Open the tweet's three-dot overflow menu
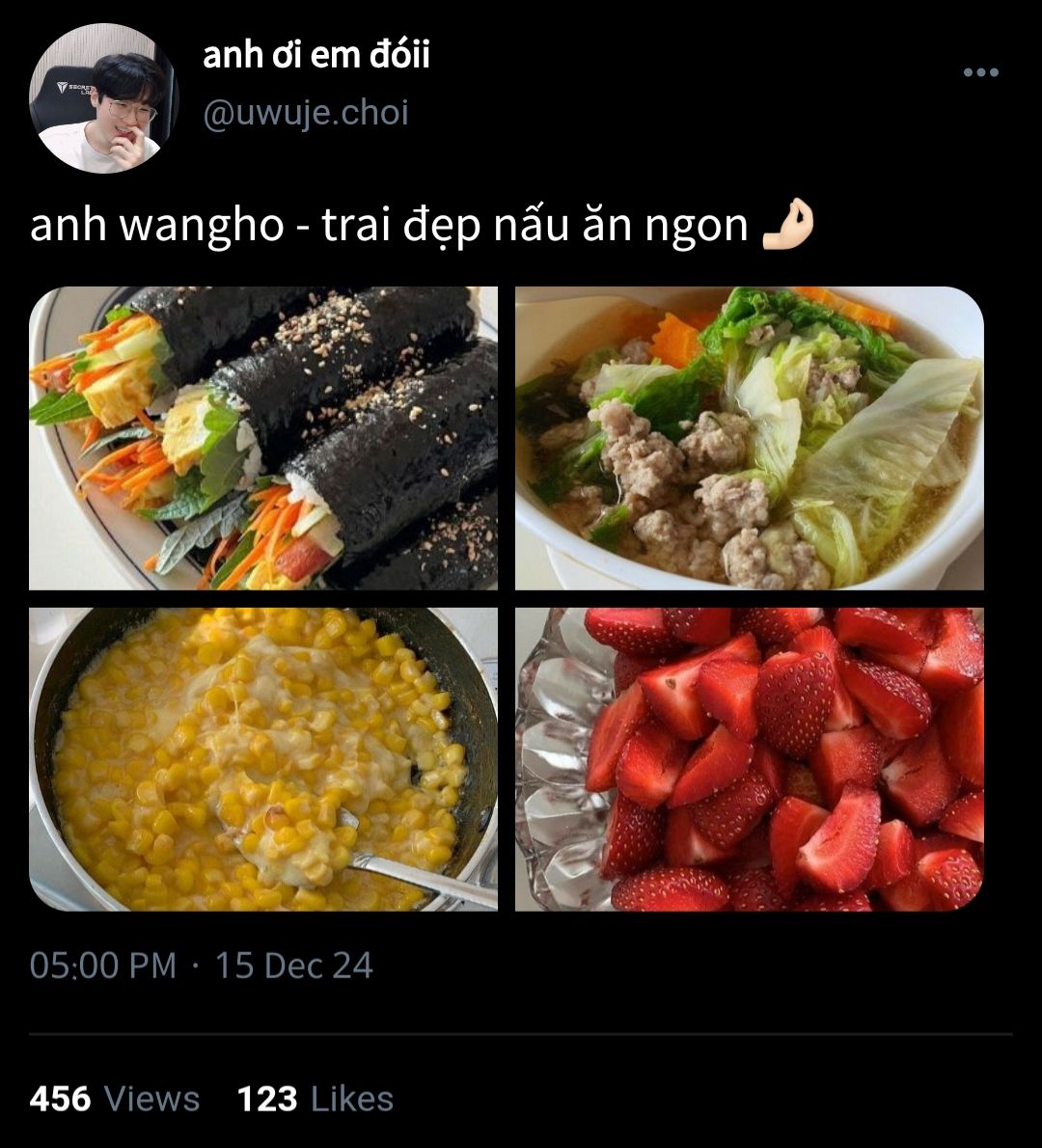1042x1148 pixels. tap(980, 72)
